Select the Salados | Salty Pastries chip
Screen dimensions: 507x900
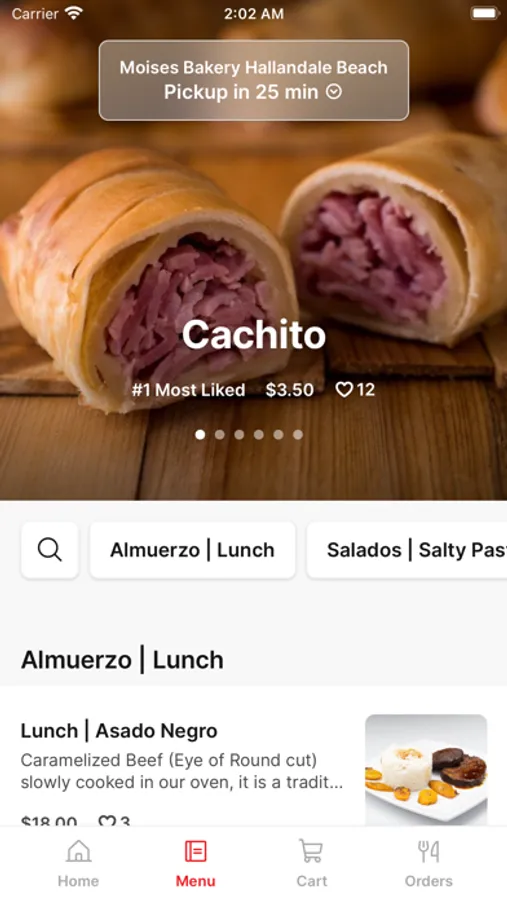click(407, 550)
